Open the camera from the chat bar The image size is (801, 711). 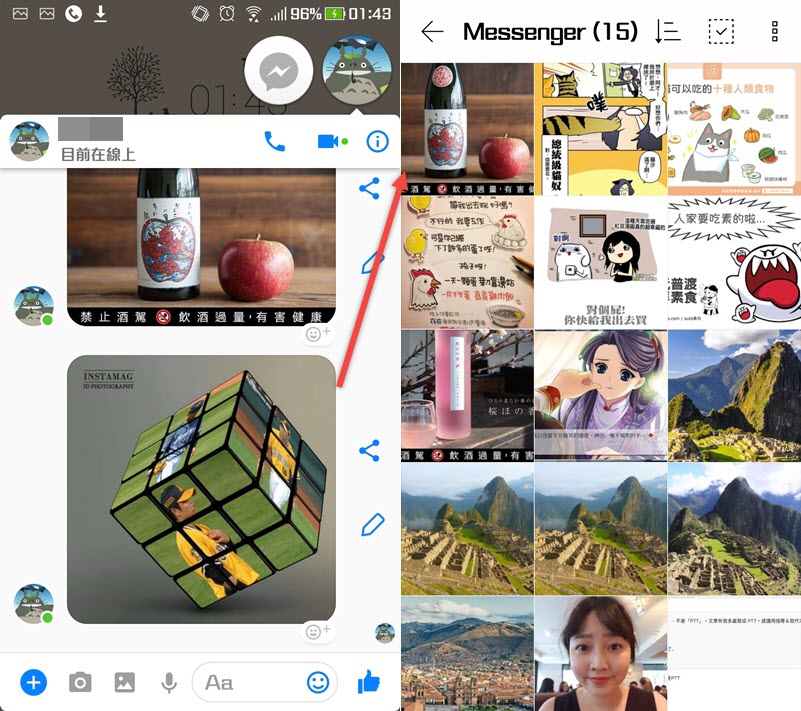coord(80,682)
